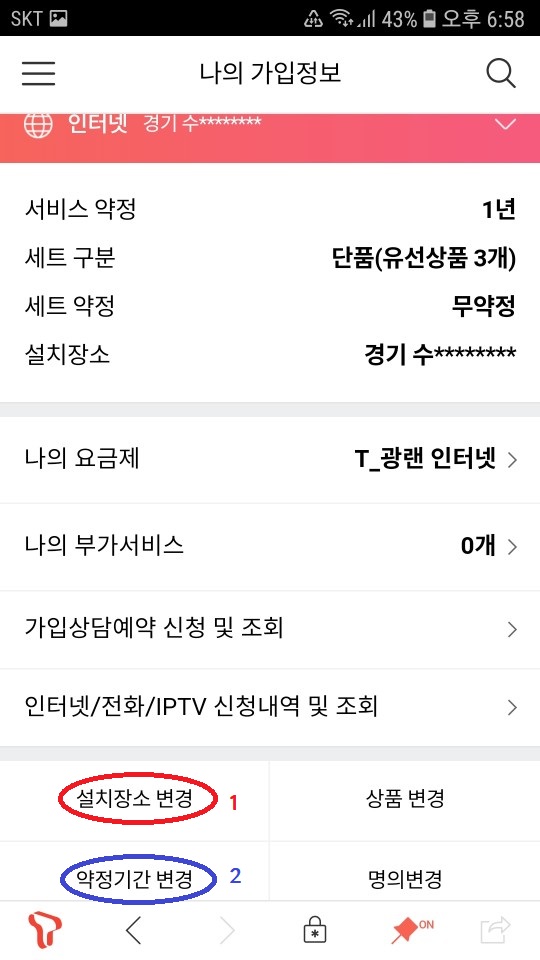540x960 pixels.
Task: Tap the share icon in bottom bar
Action: tap(495, 930)
